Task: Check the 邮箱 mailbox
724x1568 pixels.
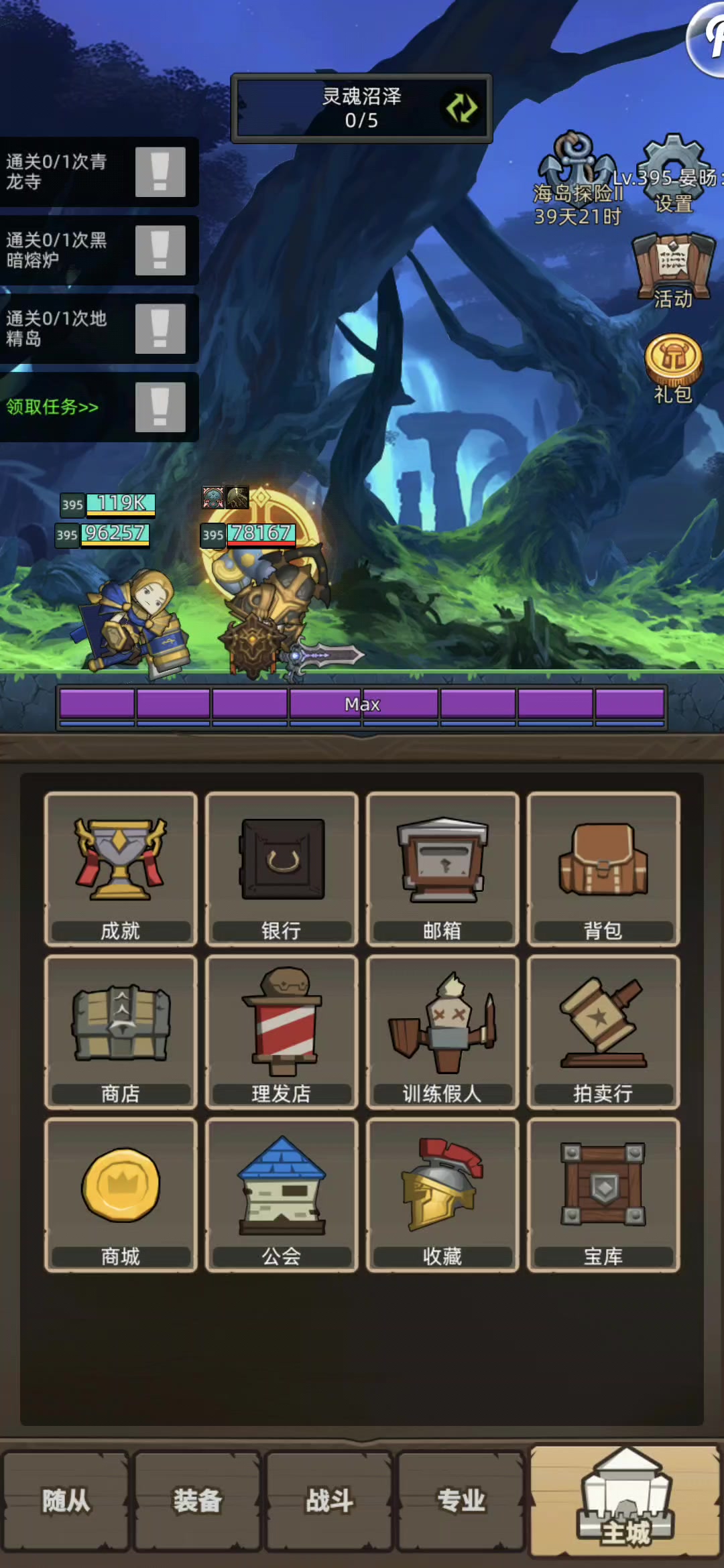Action: pos(442,869)
